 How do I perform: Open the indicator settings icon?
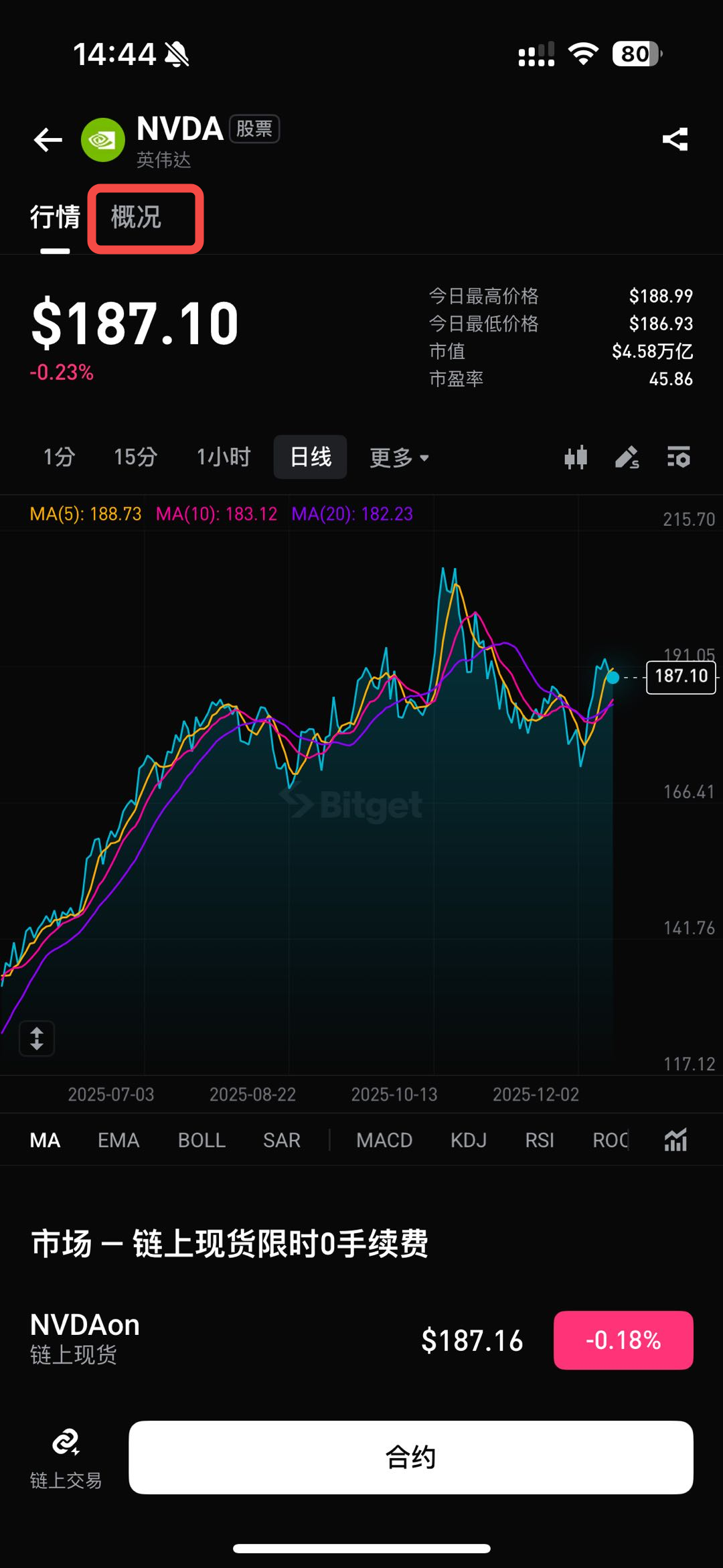click(x=678, y=457)
